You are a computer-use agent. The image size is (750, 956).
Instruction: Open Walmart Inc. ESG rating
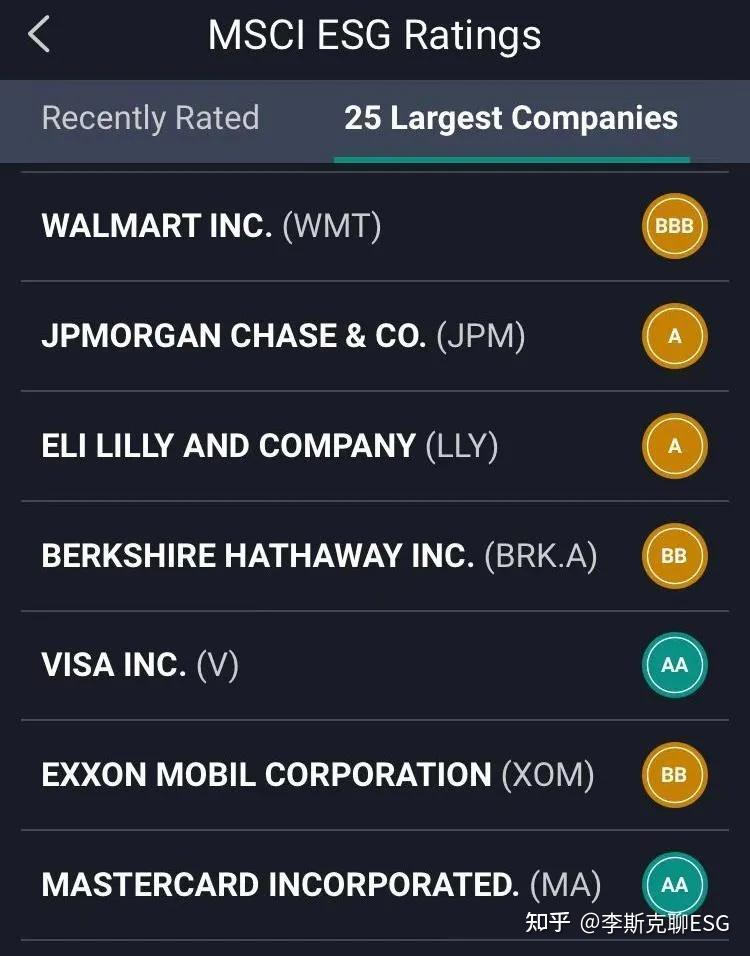tap(211, 226)
